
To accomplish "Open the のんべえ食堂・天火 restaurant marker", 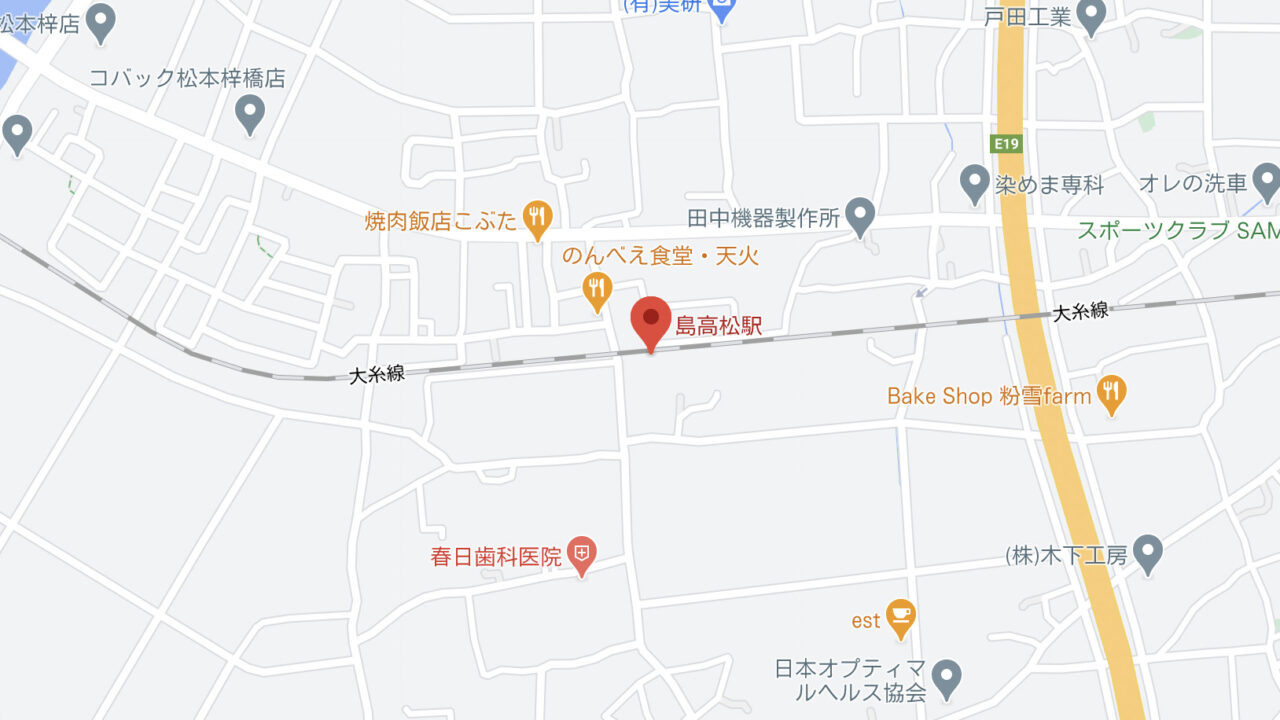I will 597,289.
